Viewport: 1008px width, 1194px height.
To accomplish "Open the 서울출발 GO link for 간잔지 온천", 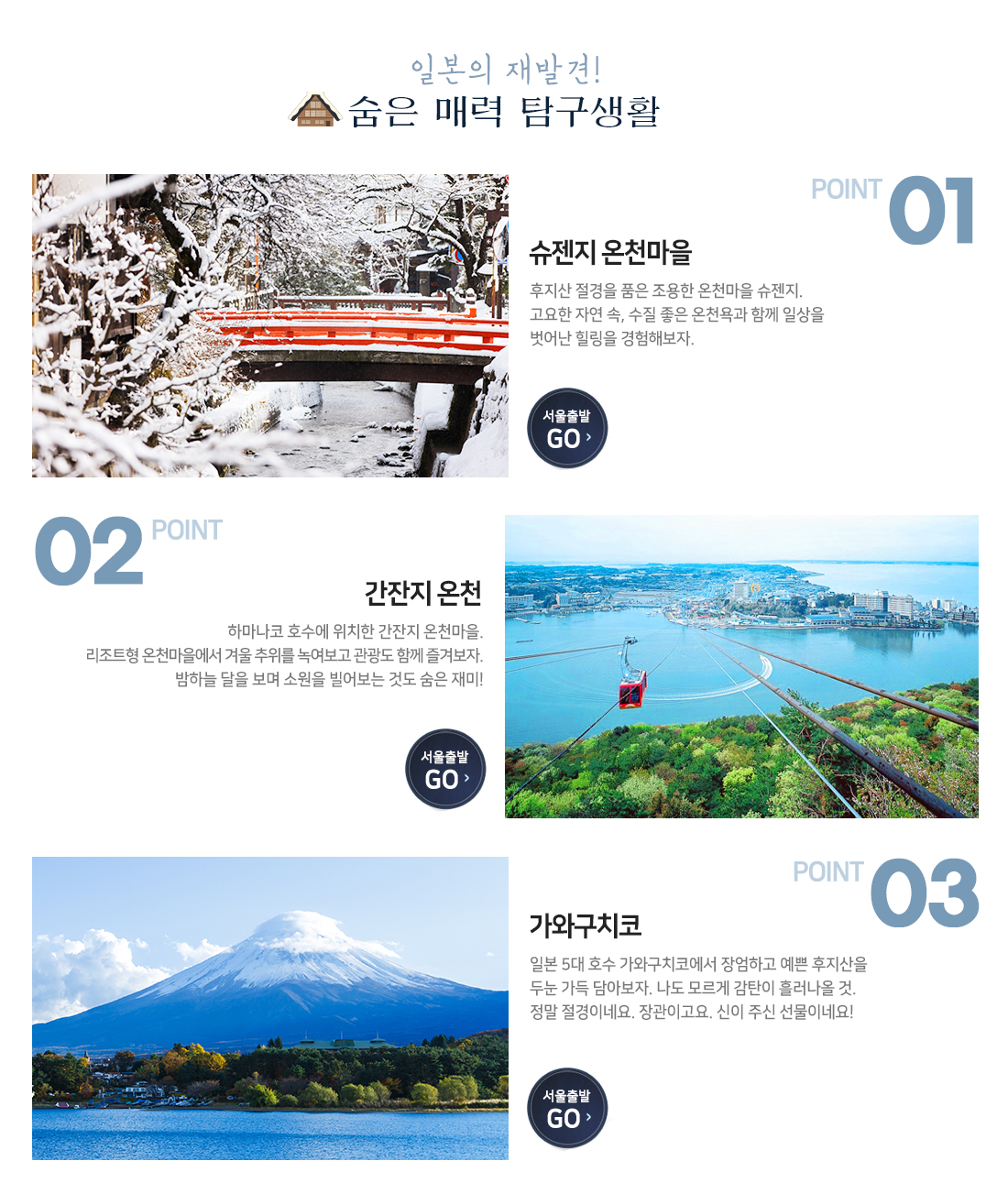I will click(445, 769).
